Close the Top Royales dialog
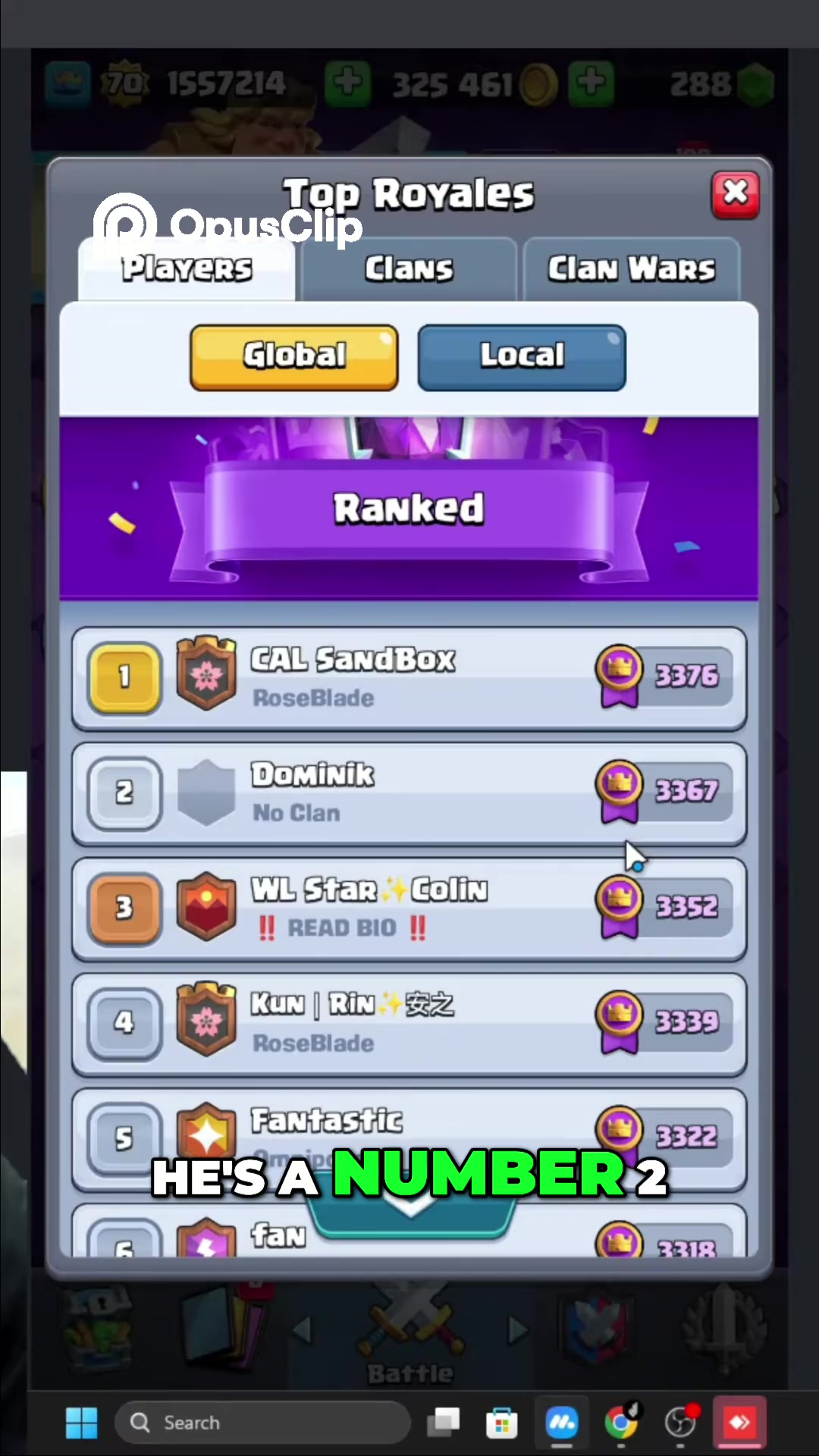Screen dimensions: 819x1456 click(735, 194)
